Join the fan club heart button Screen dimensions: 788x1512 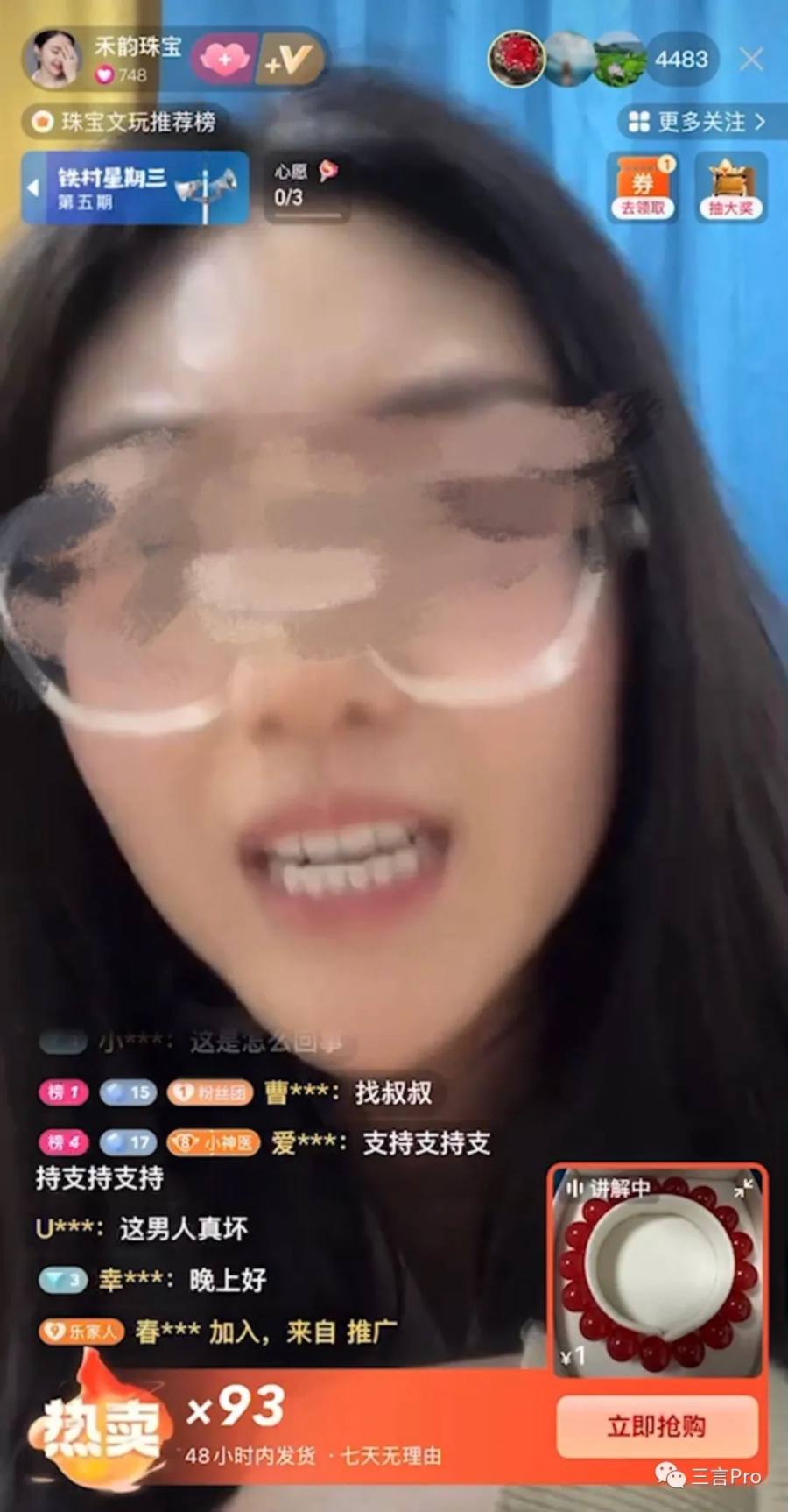point(223,60)
